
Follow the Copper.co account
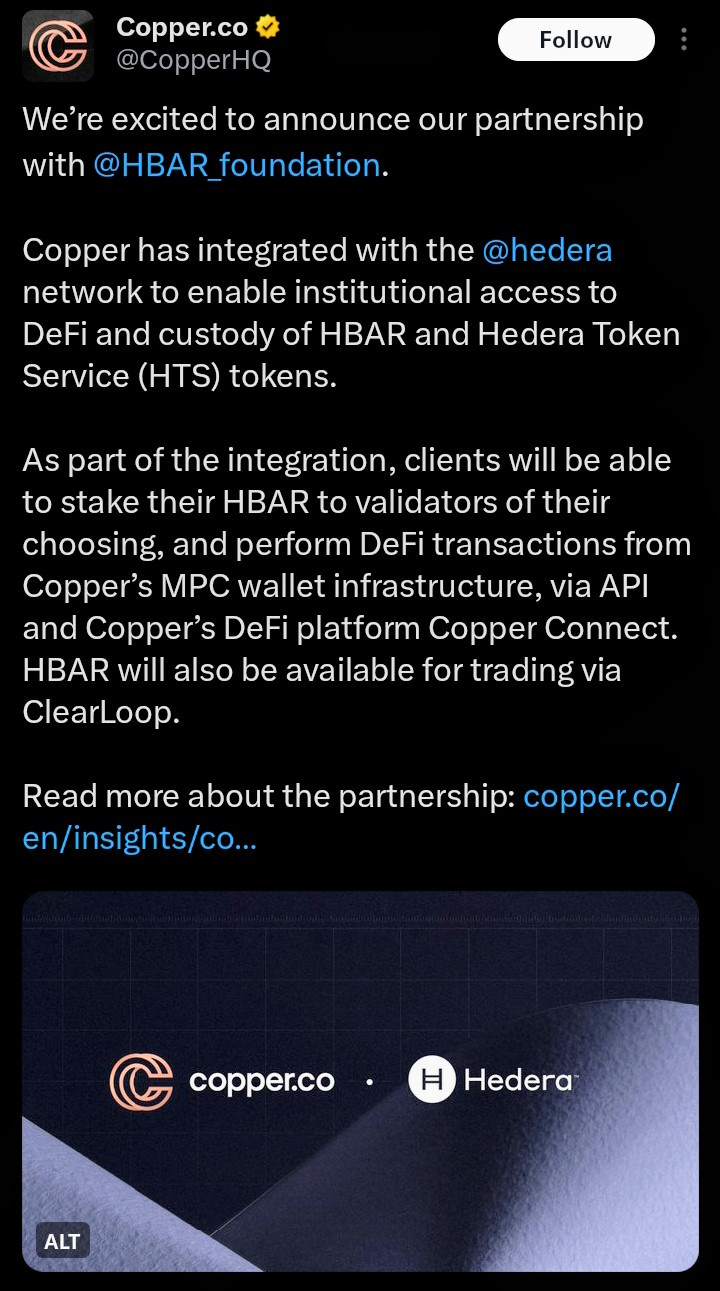pyautogui.click(x=575, y=40)
